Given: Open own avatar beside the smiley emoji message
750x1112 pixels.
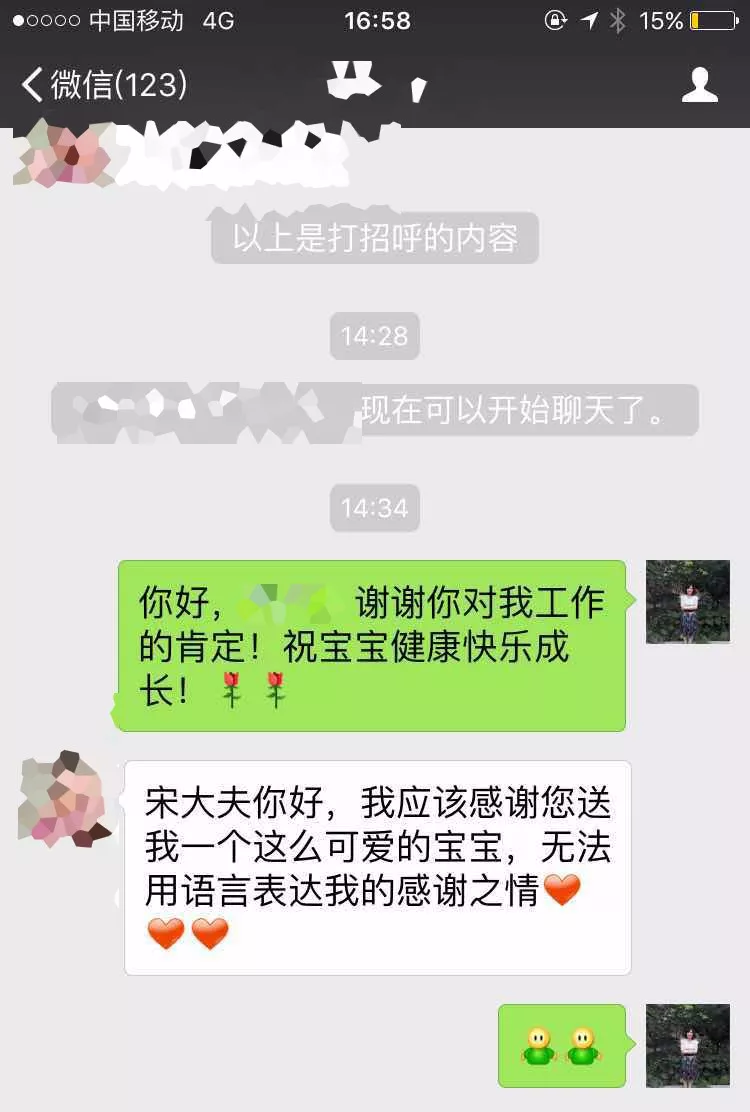Looking at the screenshot, I should pos(687,1045).
